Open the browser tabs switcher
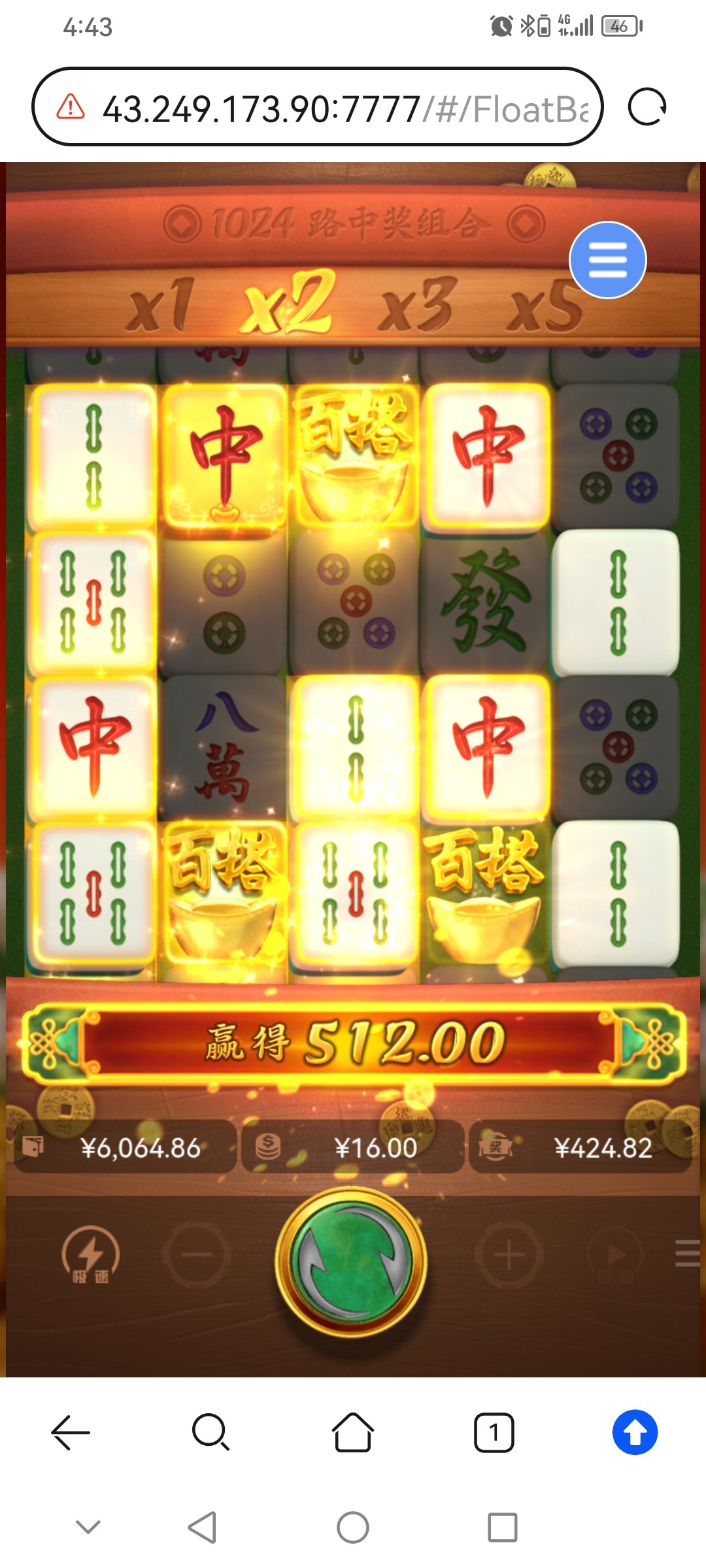Image resolution: width=706 pixels, height=1568 pixels. 494,1433
